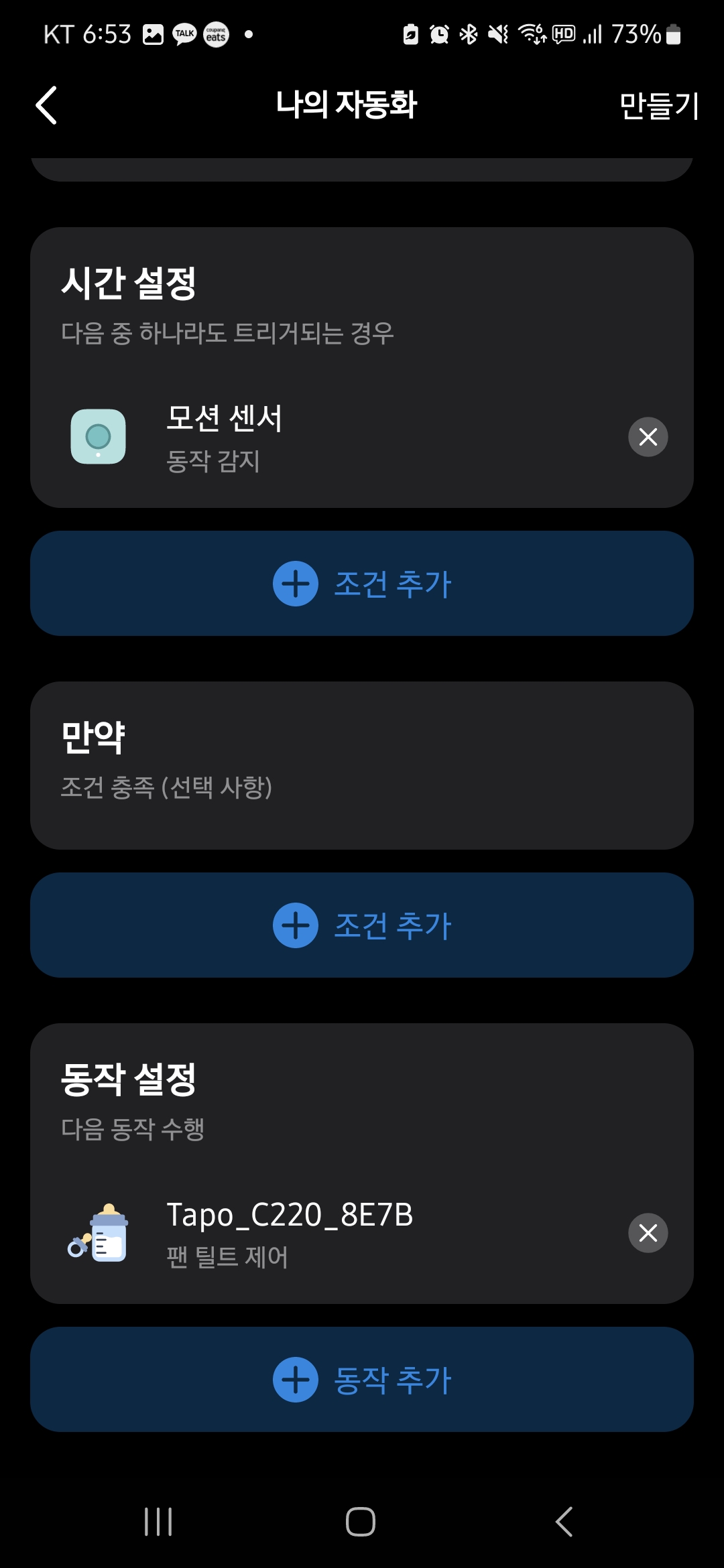Go back using the top-left arrow
Screen dimensions: 724x1568
point(46,105)
